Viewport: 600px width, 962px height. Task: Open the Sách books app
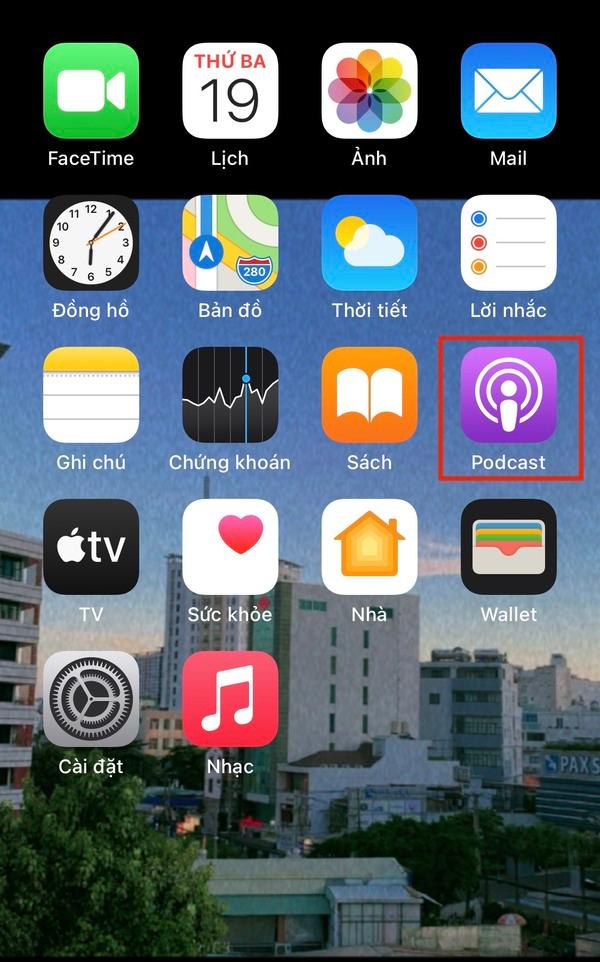click(369, 395)
